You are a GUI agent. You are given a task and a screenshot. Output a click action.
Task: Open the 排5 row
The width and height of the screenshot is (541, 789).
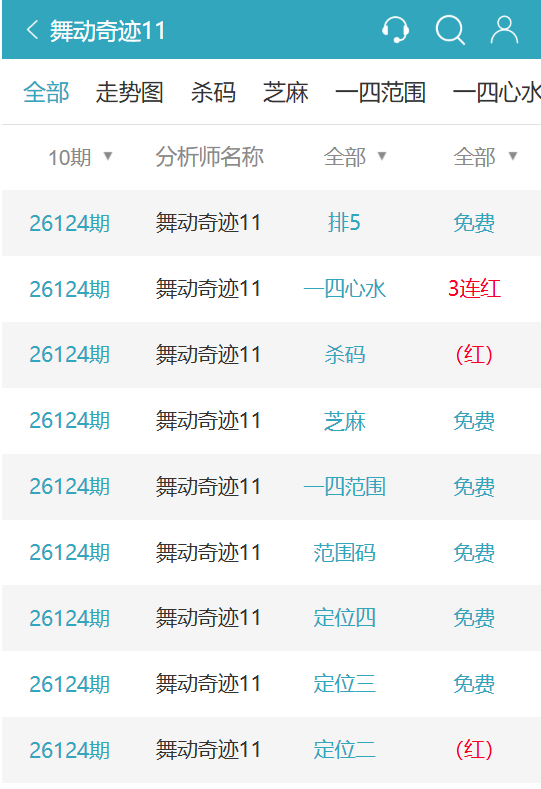click(x=272, y=223)
